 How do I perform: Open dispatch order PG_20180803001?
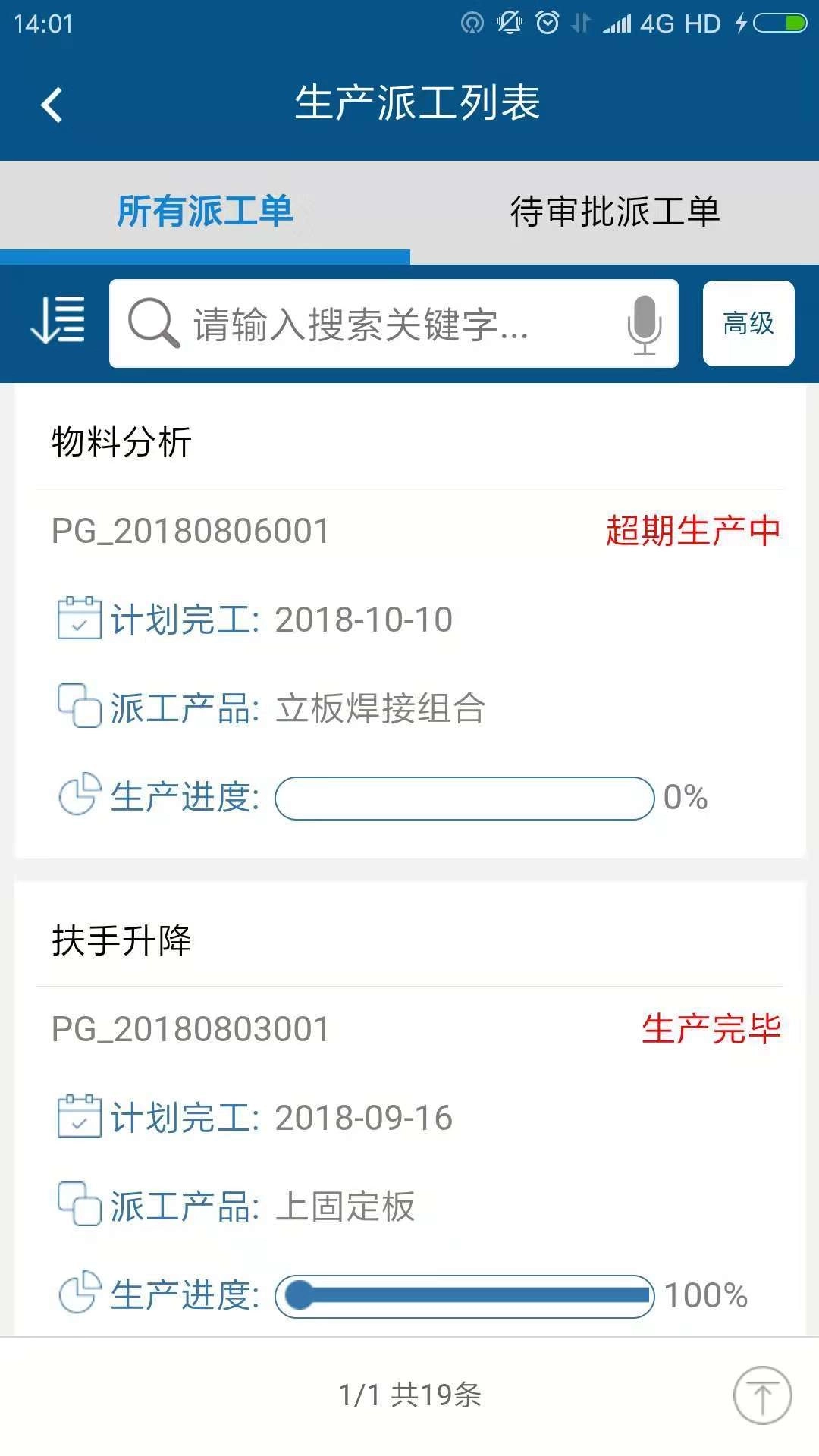(x=187, y=1029)
